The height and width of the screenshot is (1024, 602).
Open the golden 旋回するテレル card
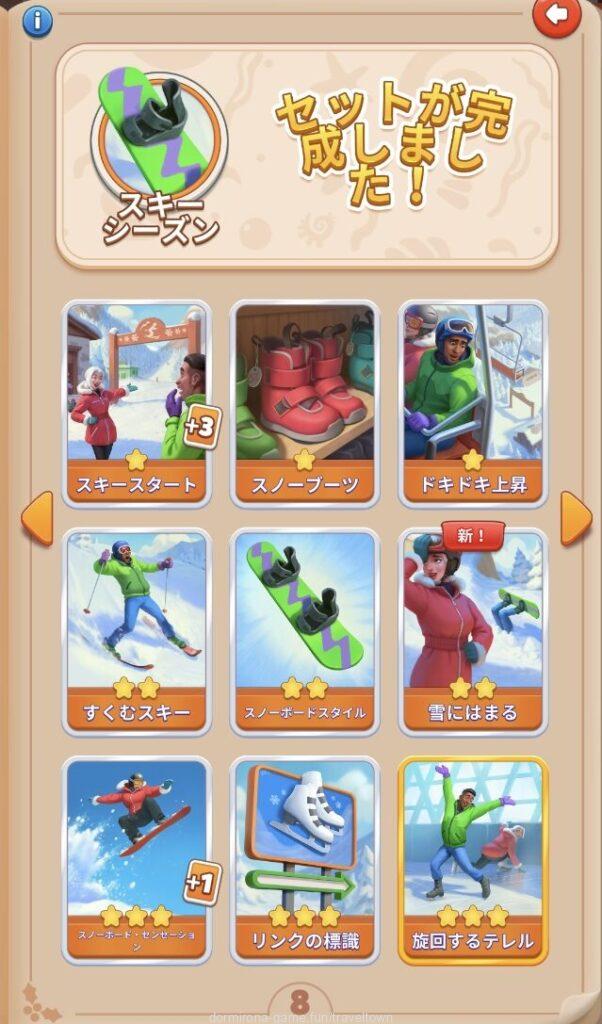tap(472, 860)
